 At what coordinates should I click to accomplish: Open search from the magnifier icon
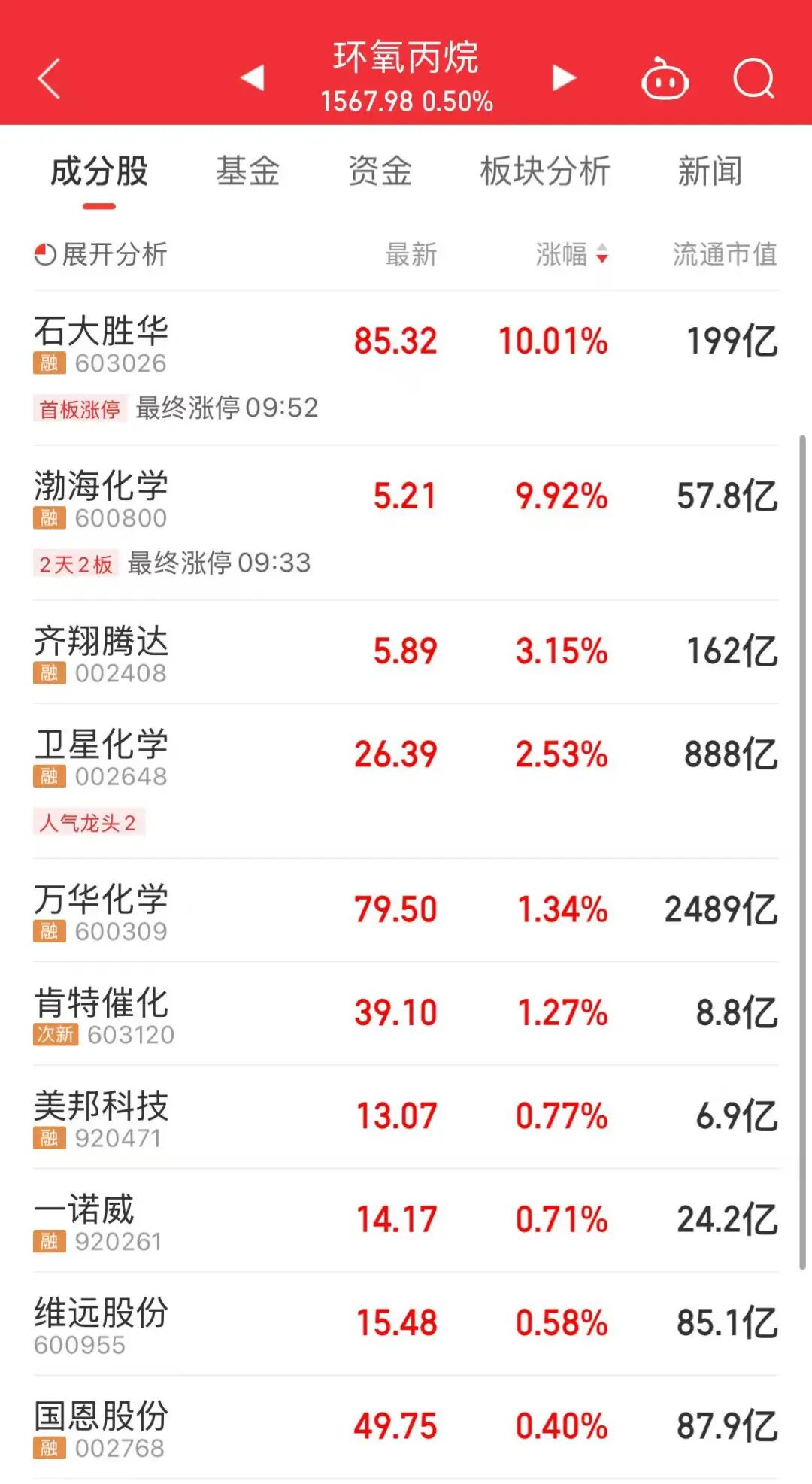pyautogui.click(x=753, y=79)
